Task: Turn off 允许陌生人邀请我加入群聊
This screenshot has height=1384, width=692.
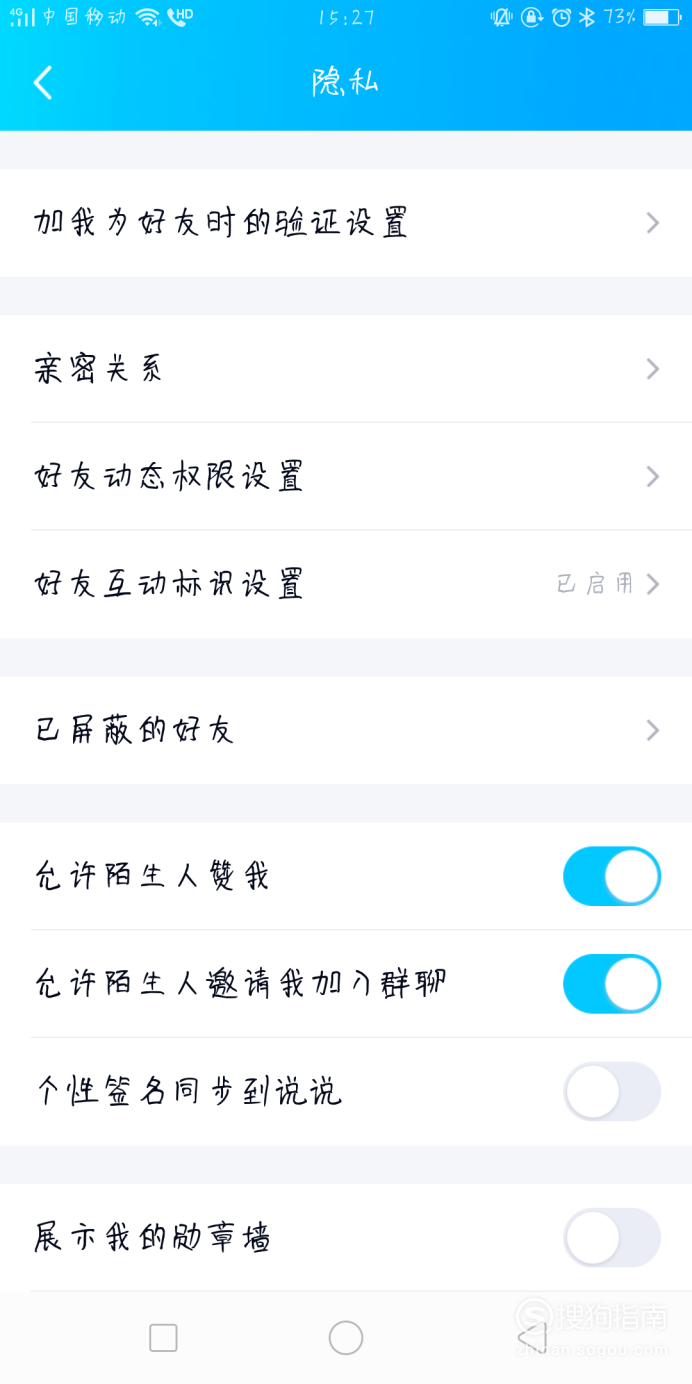Action: (612, 984)
